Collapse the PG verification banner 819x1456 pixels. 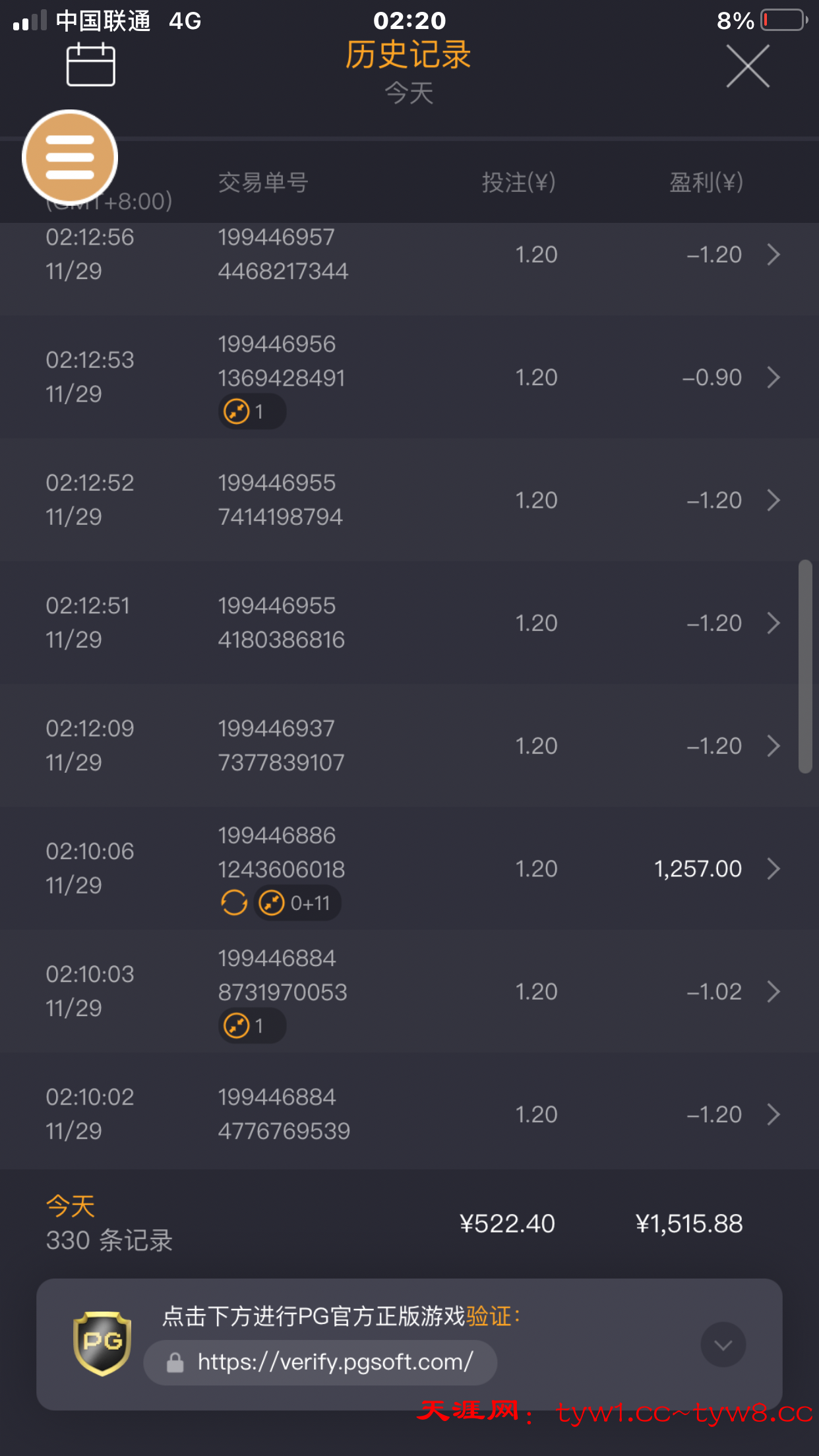[x=723, y=1345]
